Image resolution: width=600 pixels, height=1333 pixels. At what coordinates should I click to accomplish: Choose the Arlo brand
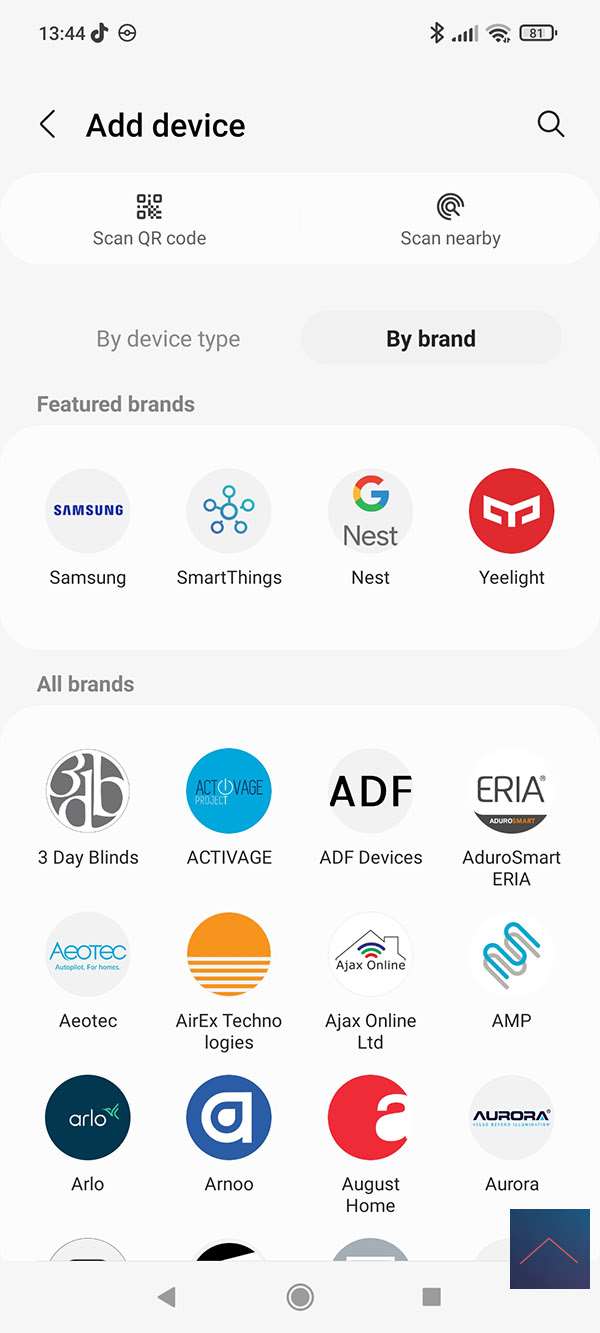pyautogui.click(x=88, y=1117)
